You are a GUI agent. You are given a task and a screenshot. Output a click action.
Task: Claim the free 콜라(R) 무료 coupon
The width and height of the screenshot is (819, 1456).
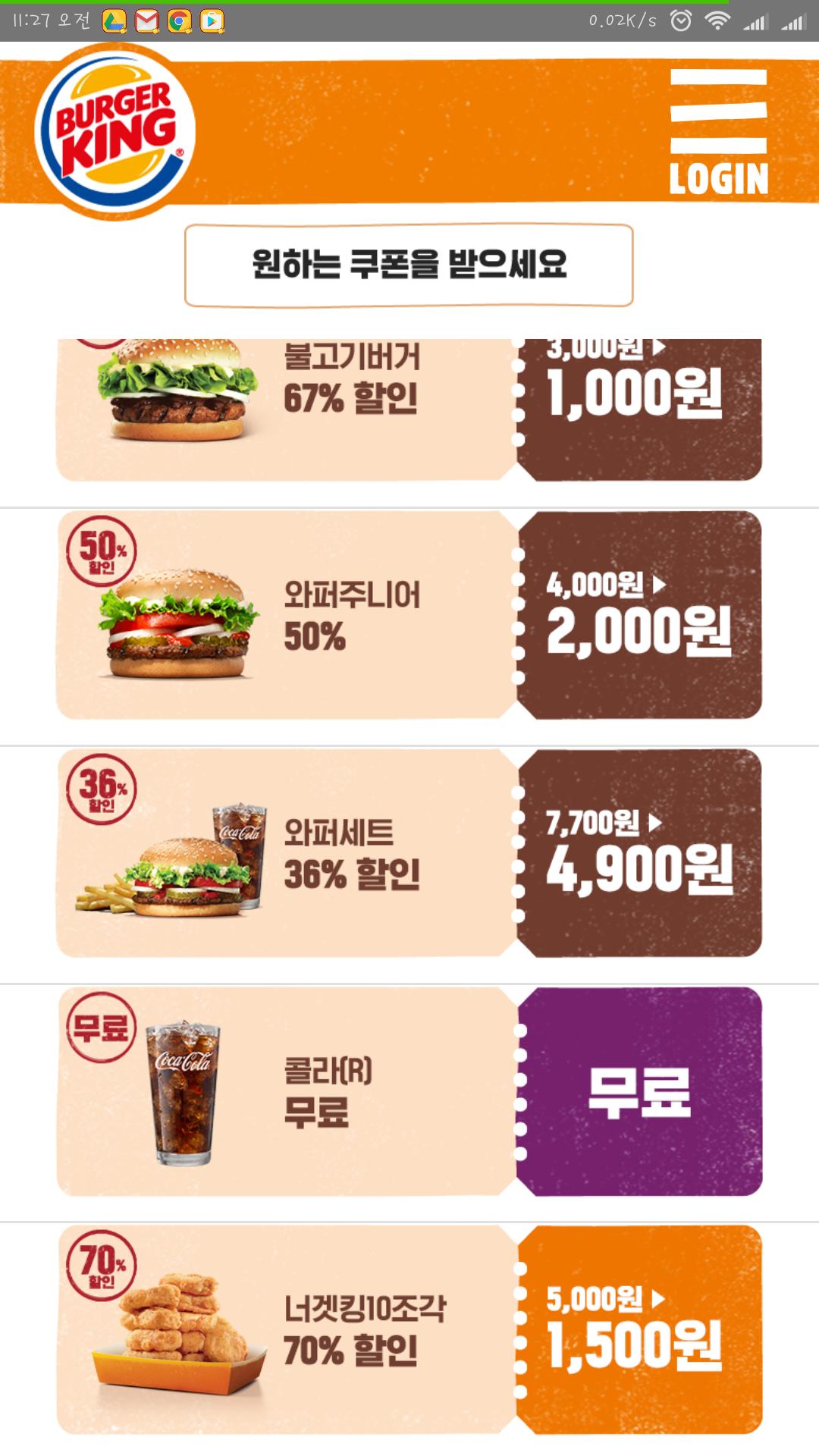(409, 1091)
